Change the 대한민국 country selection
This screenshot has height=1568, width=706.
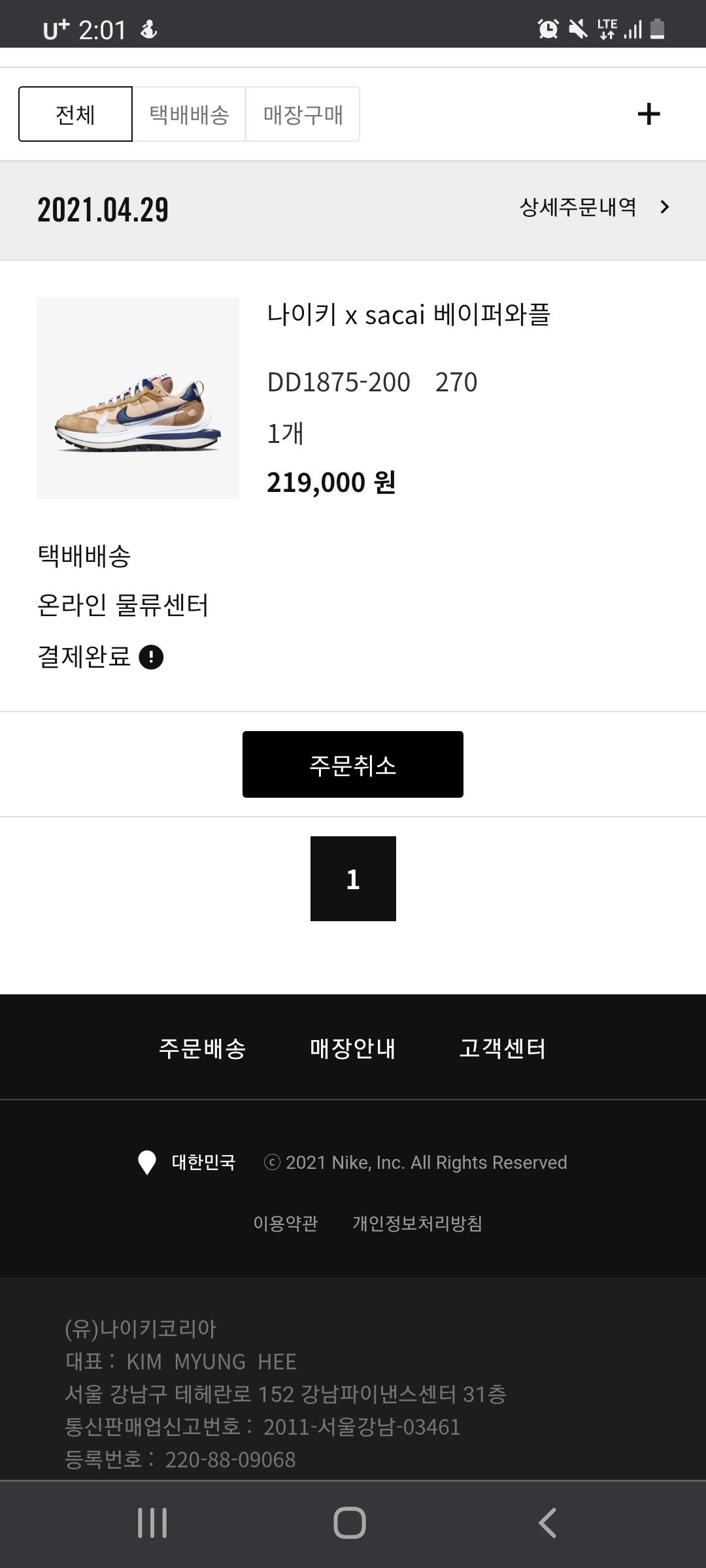pyautogui.click(x=188, y=1162)
